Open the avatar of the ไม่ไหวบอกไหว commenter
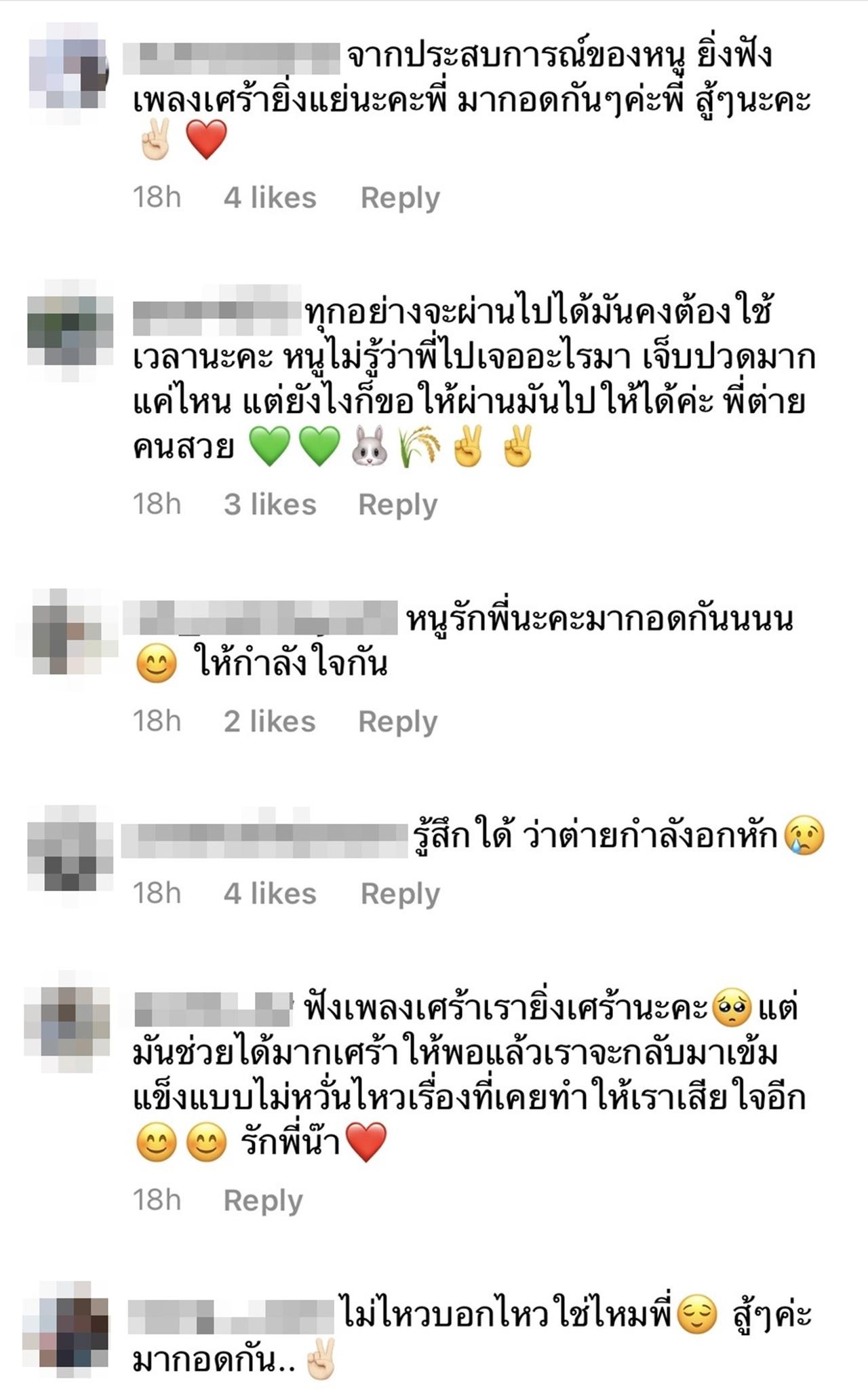This screenshot has width=868, height=1392. [65, 1329]
